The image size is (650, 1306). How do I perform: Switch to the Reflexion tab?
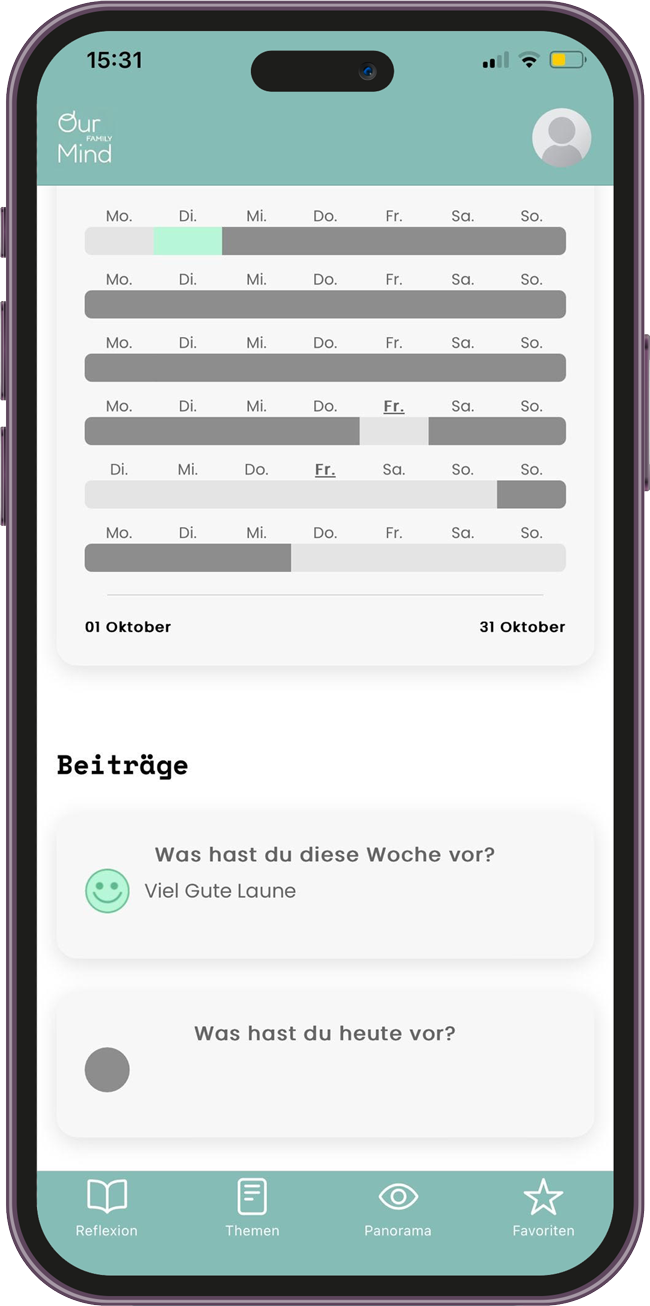pyautogui.click(x=107, y=1208)
